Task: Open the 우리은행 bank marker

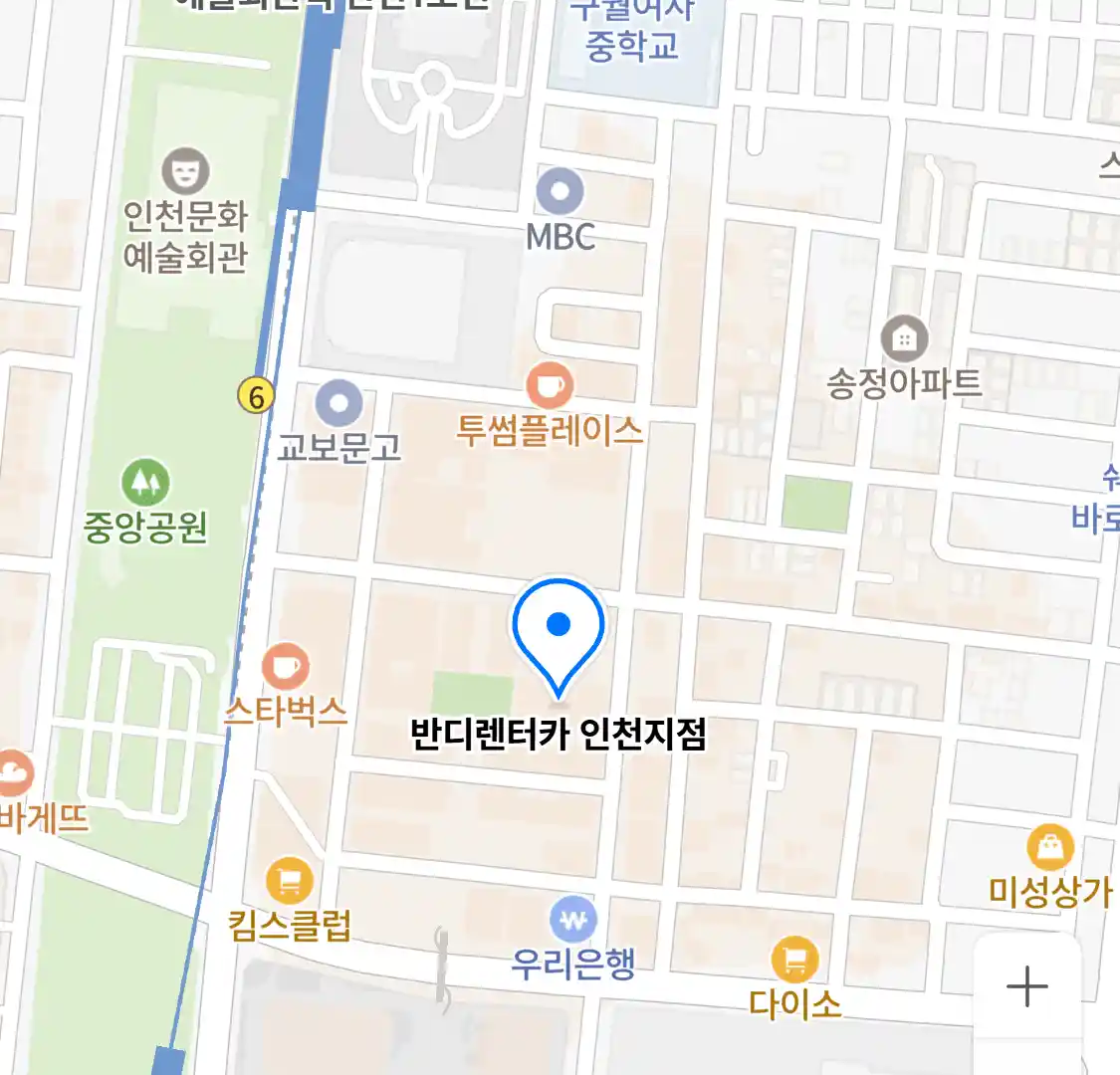Action: pyautogui.click(x=573, y=921)
